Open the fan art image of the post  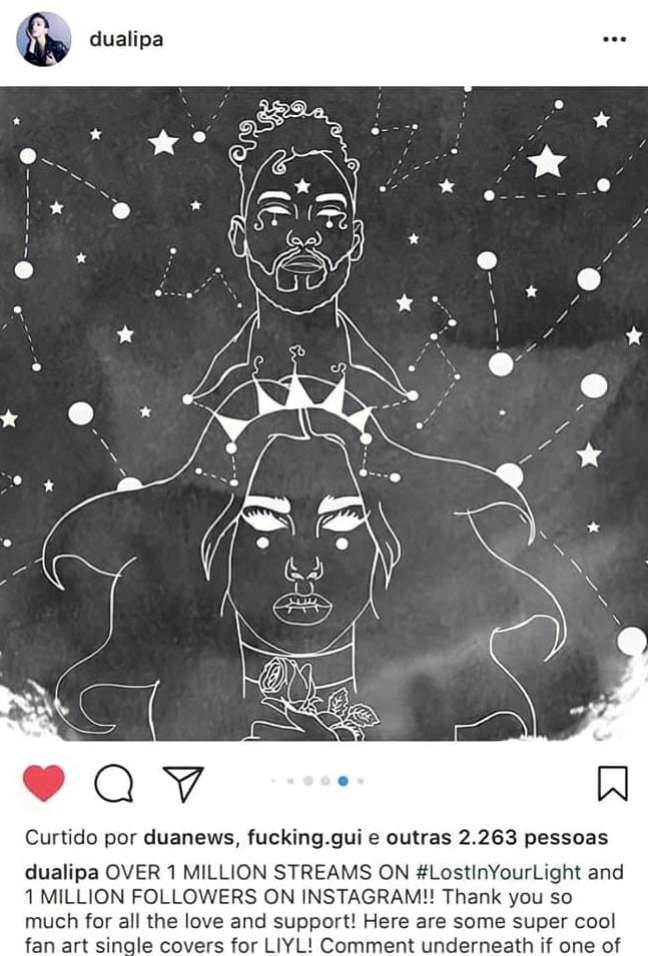324,413
